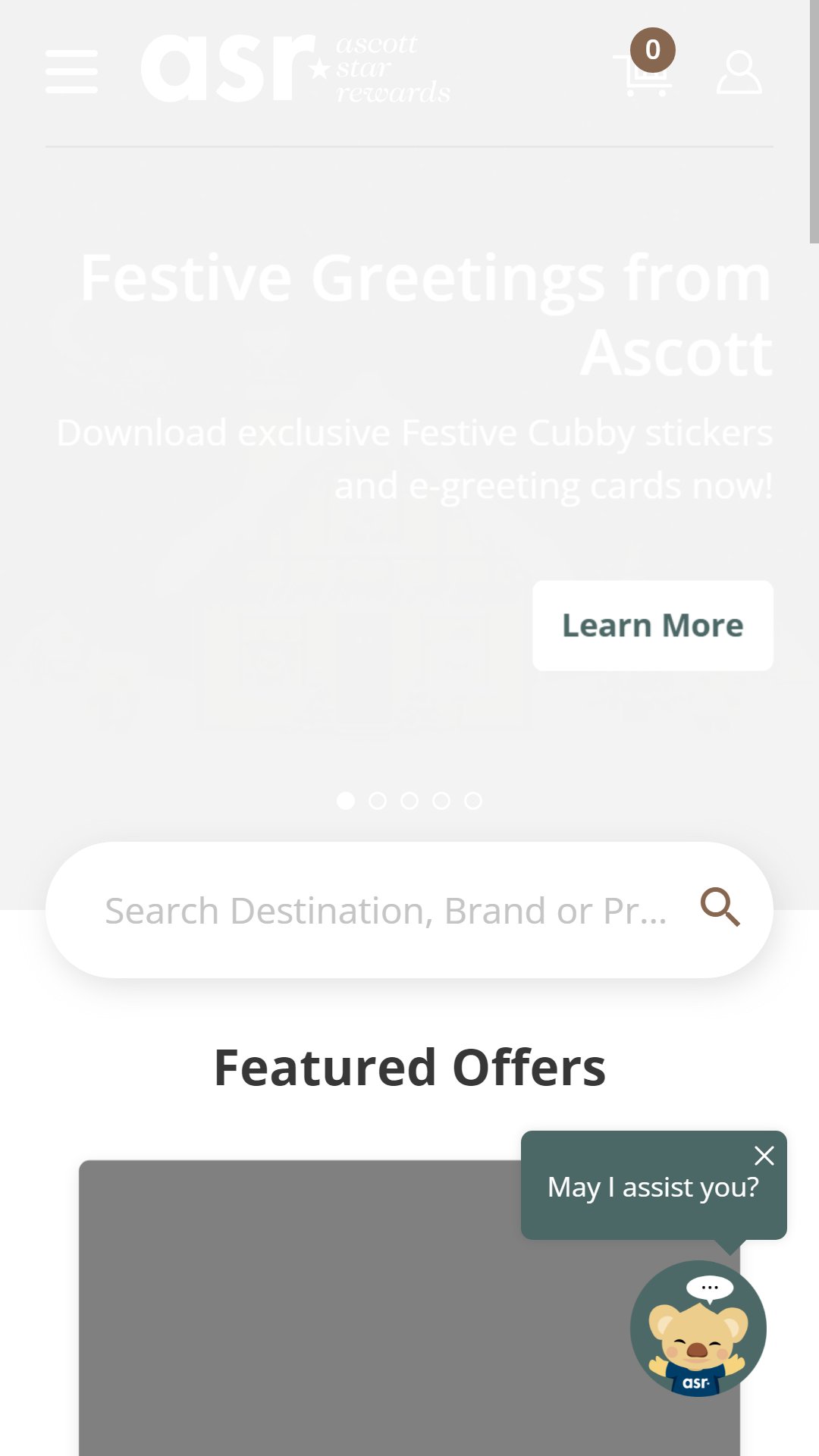Select the last carousel slide dot

point(473,801)
